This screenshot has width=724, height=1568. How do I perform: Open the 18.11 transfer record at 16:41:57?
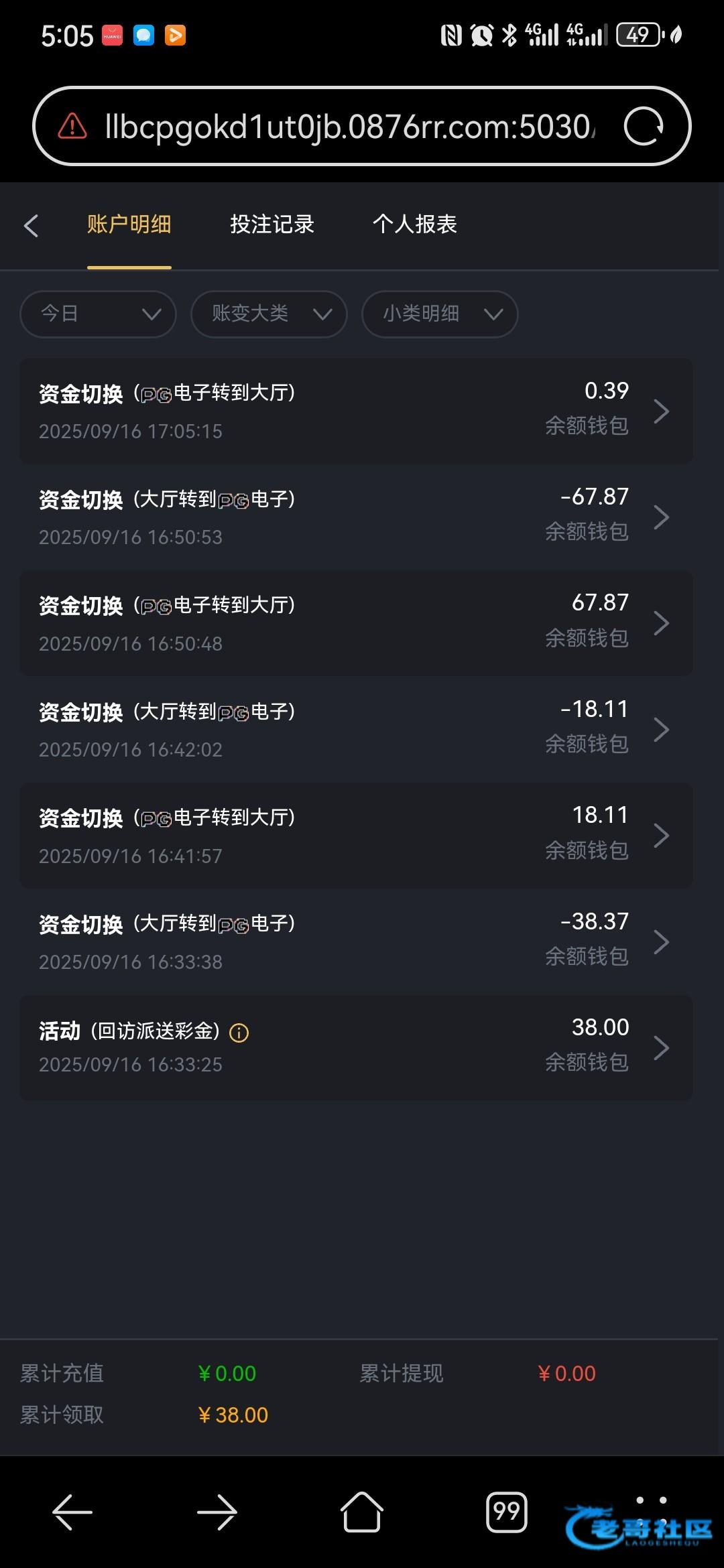click(356, 836)
